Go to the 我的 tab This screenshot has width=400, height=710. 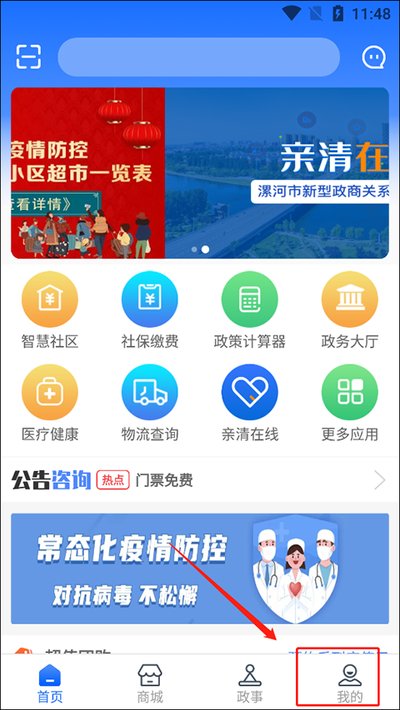pyautogui.click(x=350, y=683)
